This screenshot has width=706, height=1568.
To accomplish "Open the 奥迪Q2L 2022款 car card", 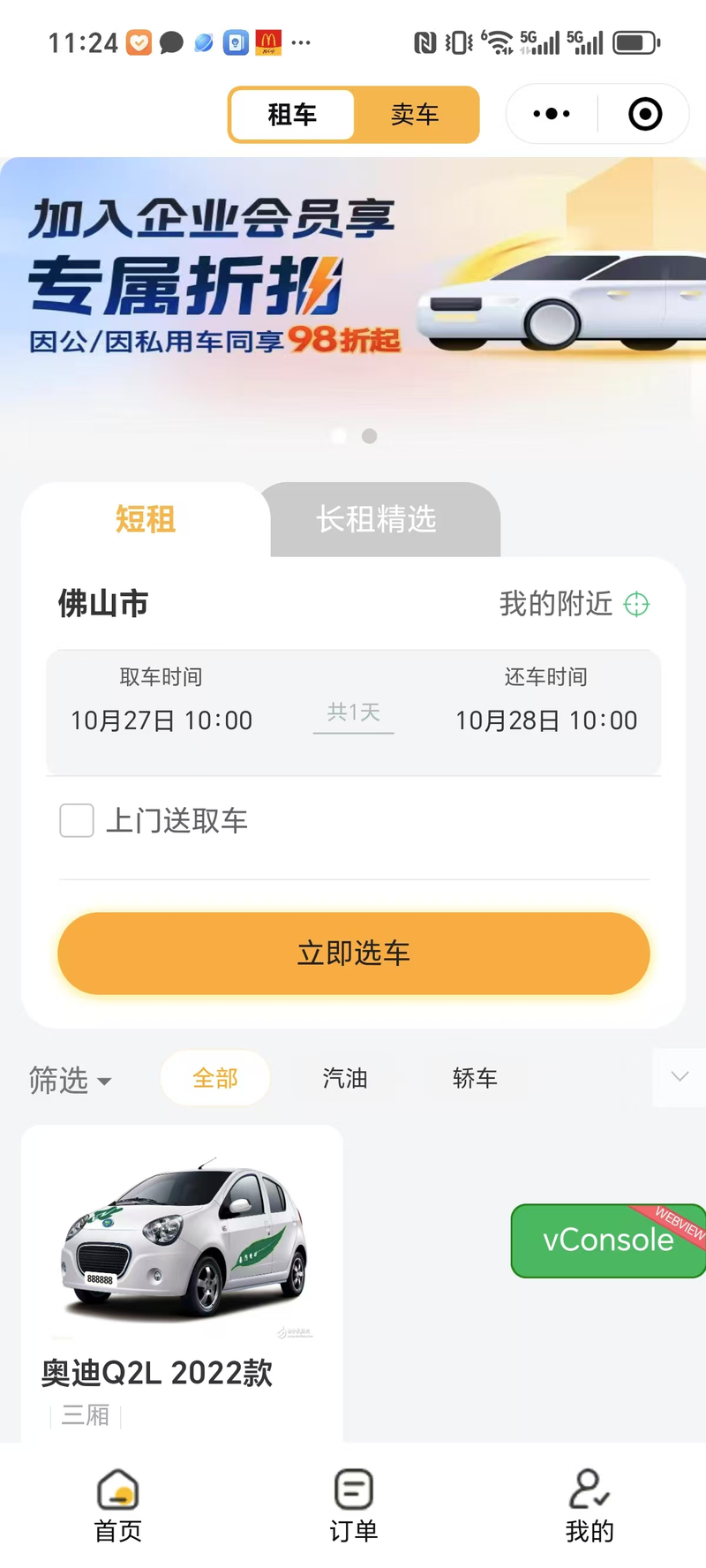I will tap(182, 1285).
